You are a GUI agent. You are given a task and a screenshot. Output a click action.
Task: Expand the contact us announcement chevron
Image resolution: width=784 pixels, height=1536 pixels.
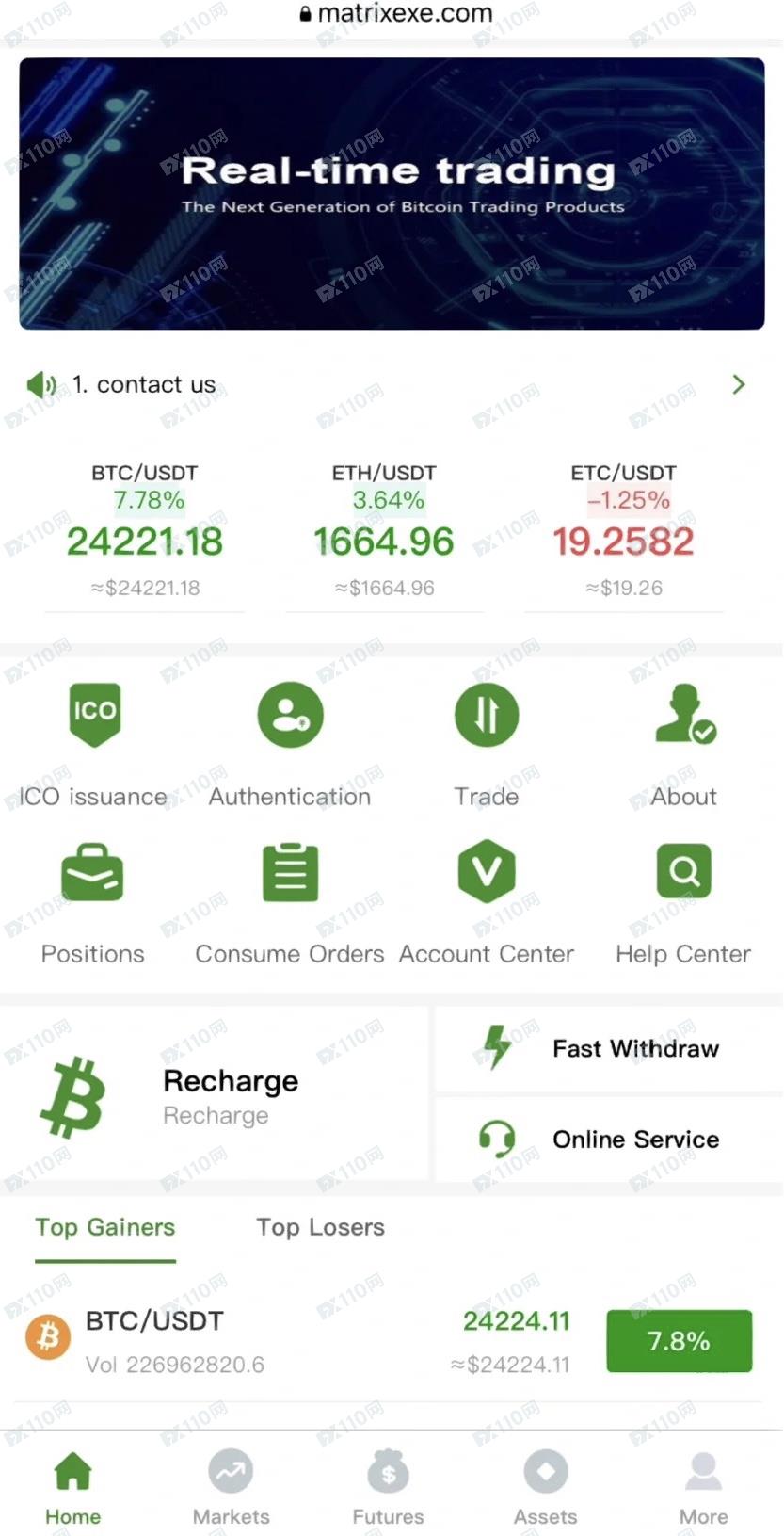pos(739,384)
